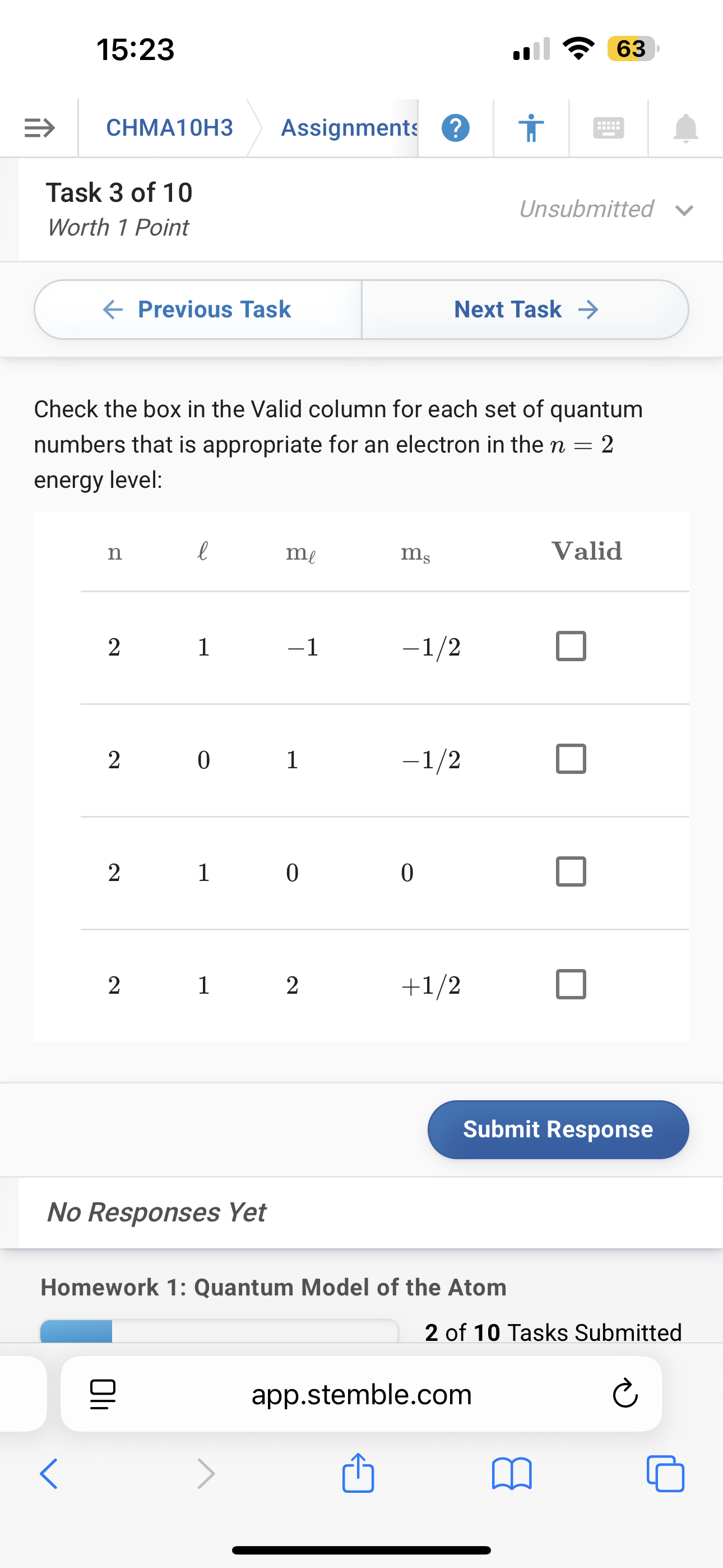
Task: Reload the page in Safari
Action: click(624, 1394)
